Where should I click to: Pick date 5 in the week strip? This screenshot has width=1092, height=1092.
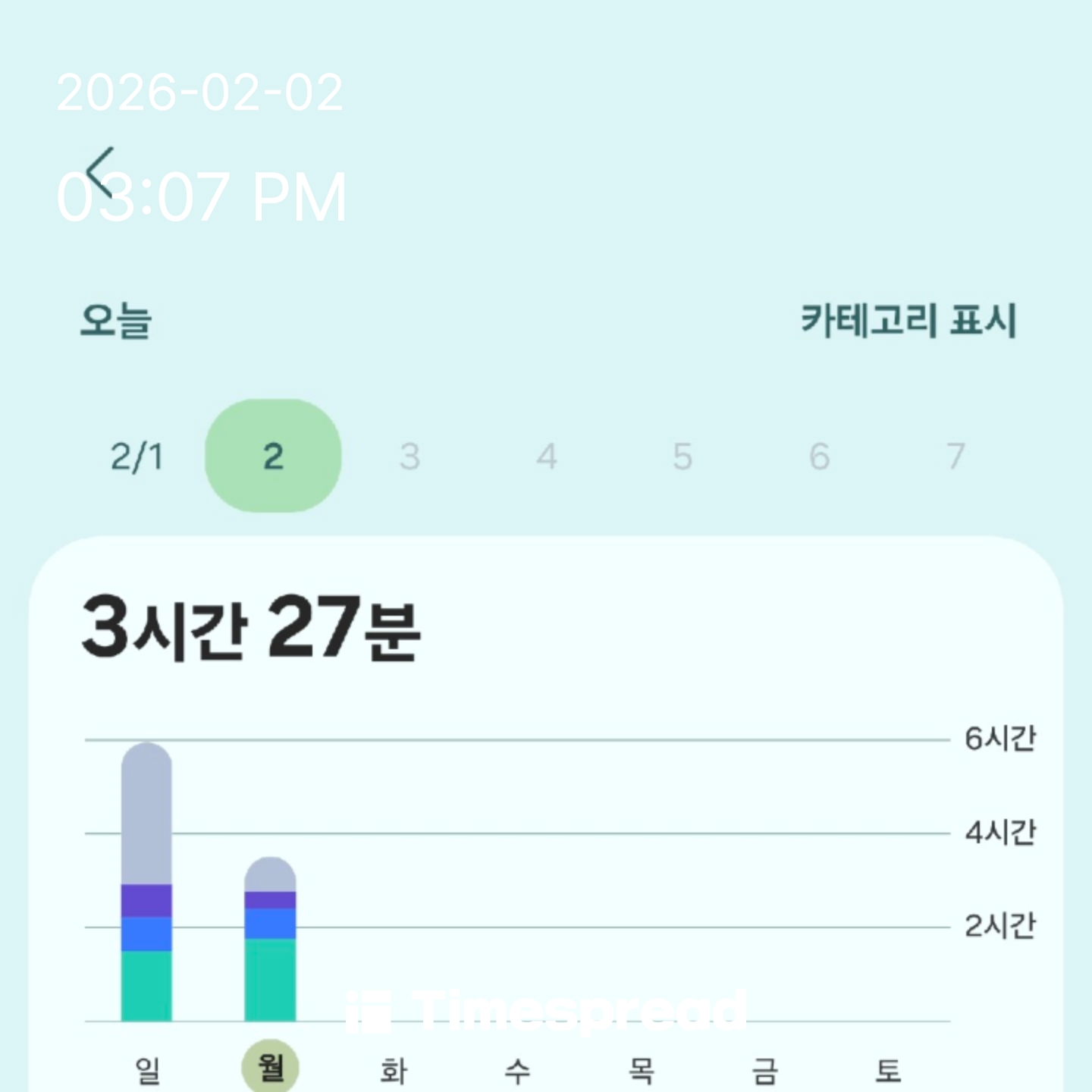tap(682, 457)
